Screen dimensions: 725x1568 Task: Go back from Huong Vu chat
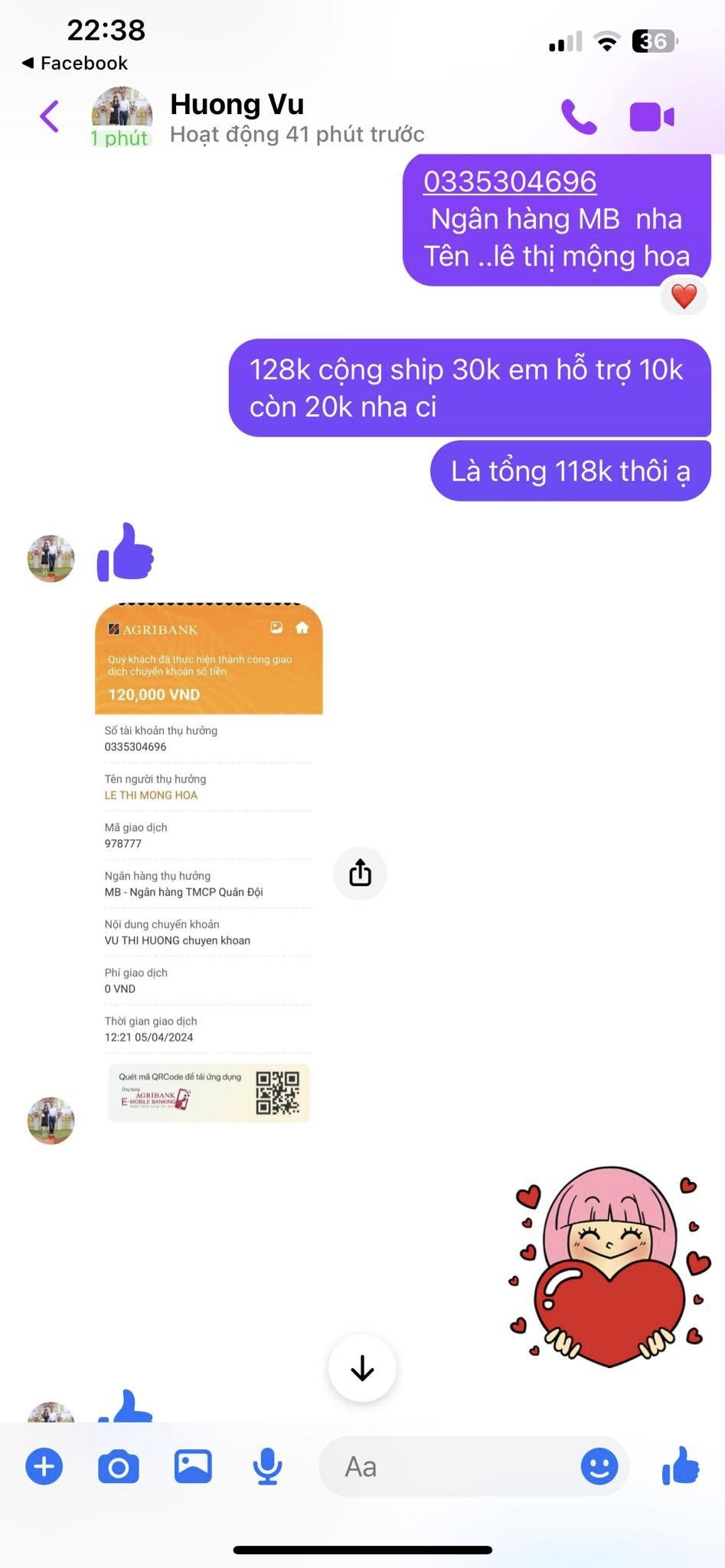(50, 116)
